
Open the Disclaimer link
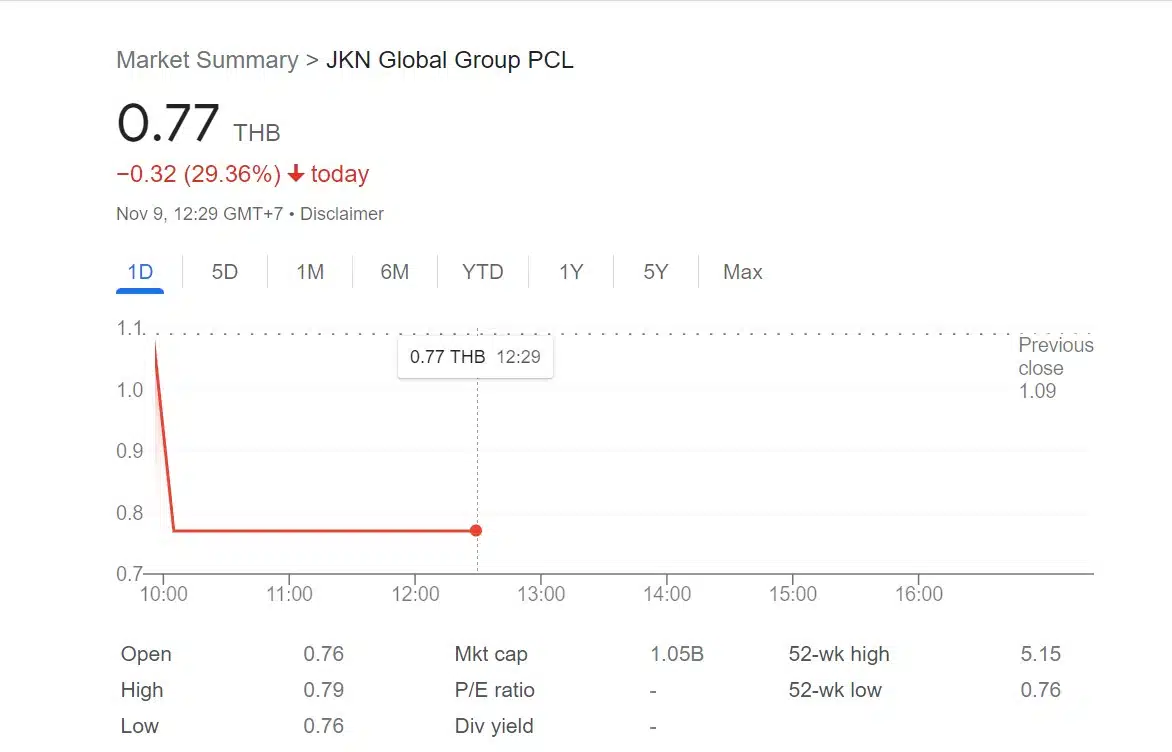click(x=342, y=214)
